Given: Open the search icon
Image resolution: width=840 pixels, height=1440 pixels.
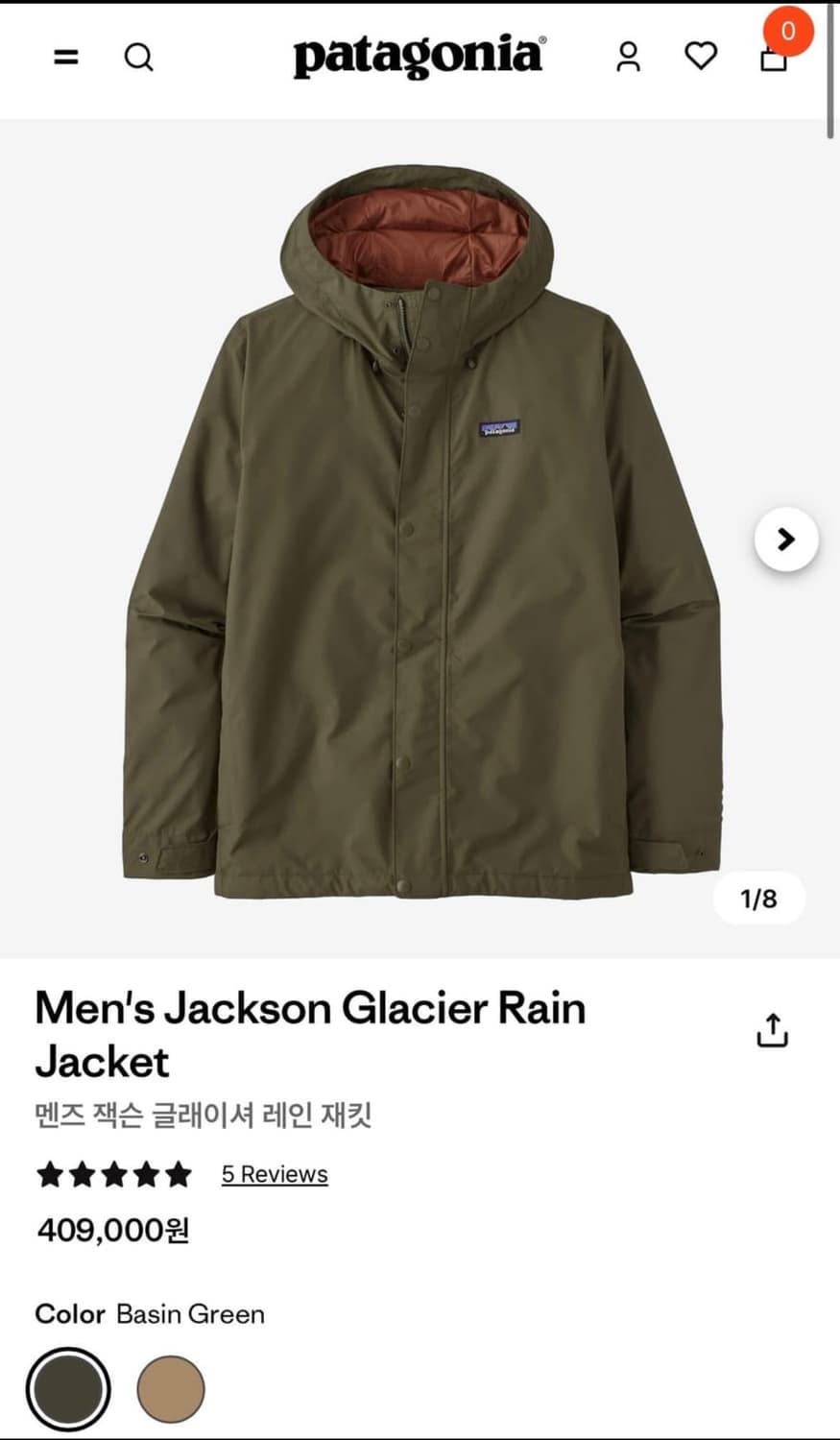Looking at the screenshot, I should click(x=140, y=58).
